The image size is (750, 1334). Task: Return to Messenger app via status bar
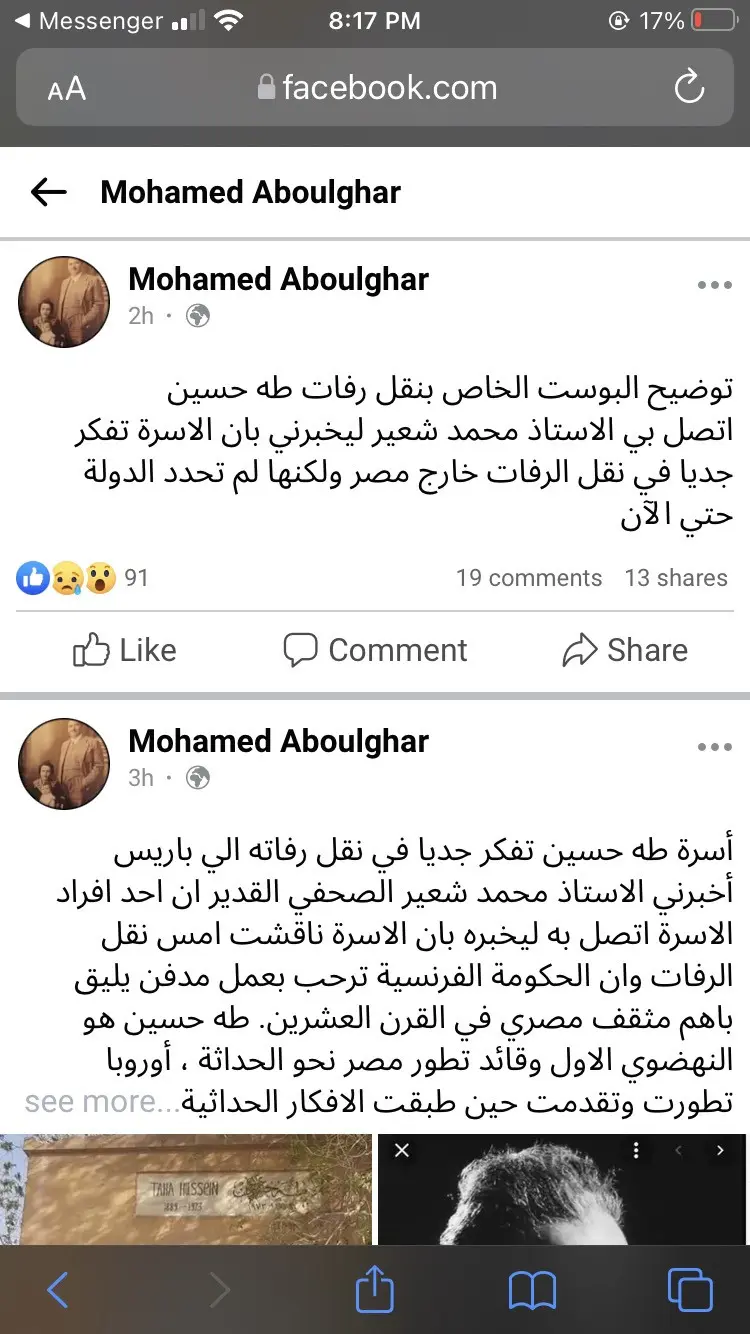click(x=88, y=21)
